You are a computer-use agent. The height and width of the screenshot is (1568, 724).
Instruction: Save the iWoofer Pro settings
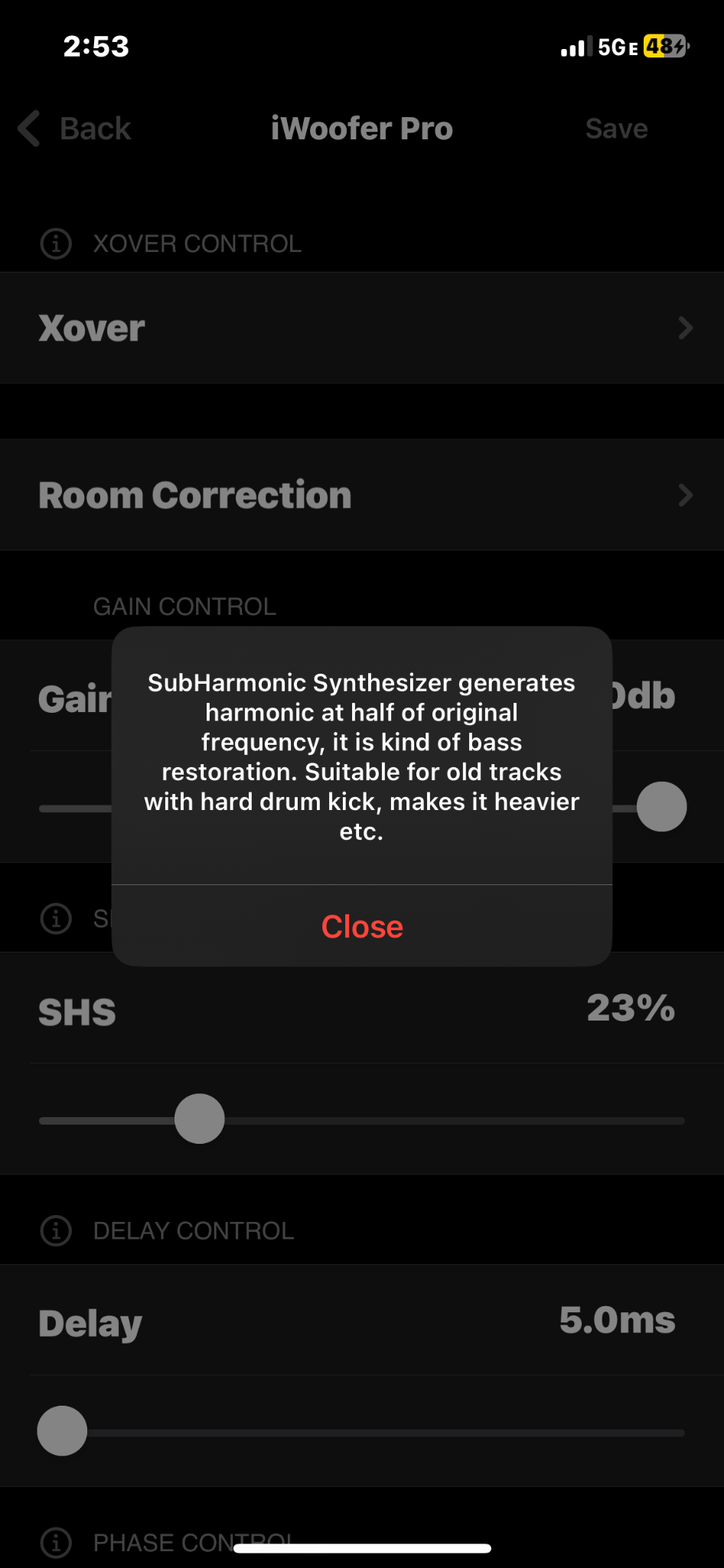616,129
